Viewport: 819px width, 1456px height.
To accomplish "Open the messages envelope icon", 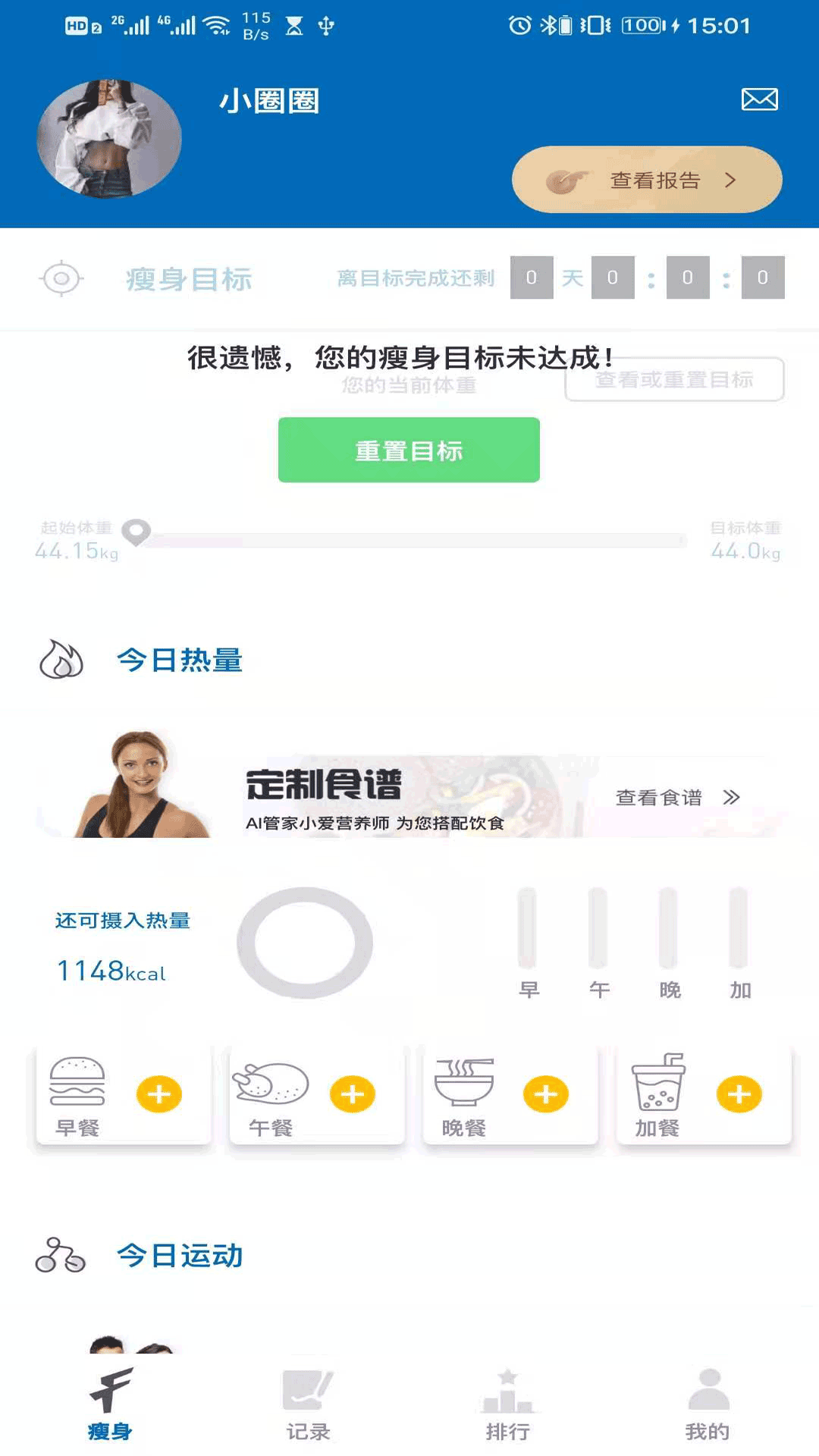I will (x=759, y=99).
